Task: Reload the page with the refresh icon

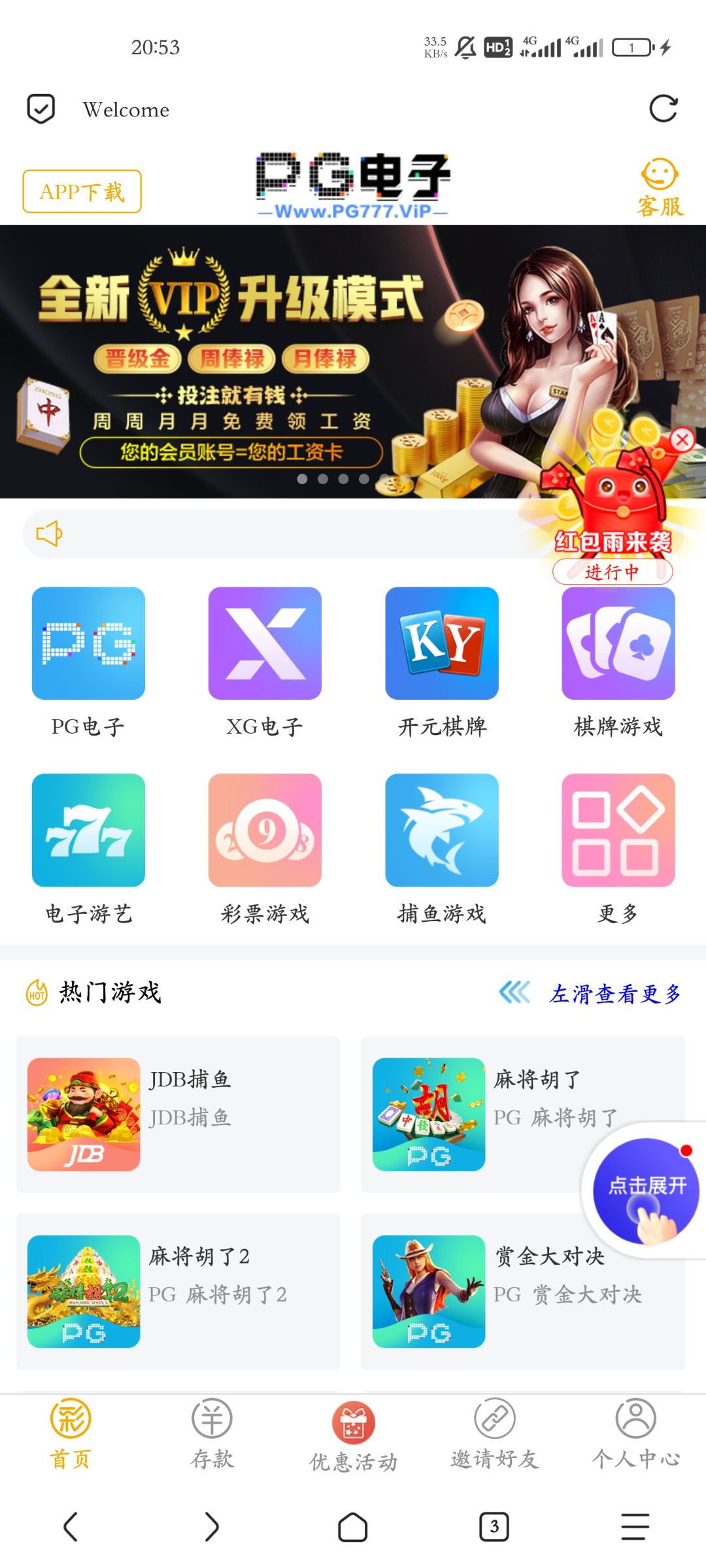Action: 663,108
